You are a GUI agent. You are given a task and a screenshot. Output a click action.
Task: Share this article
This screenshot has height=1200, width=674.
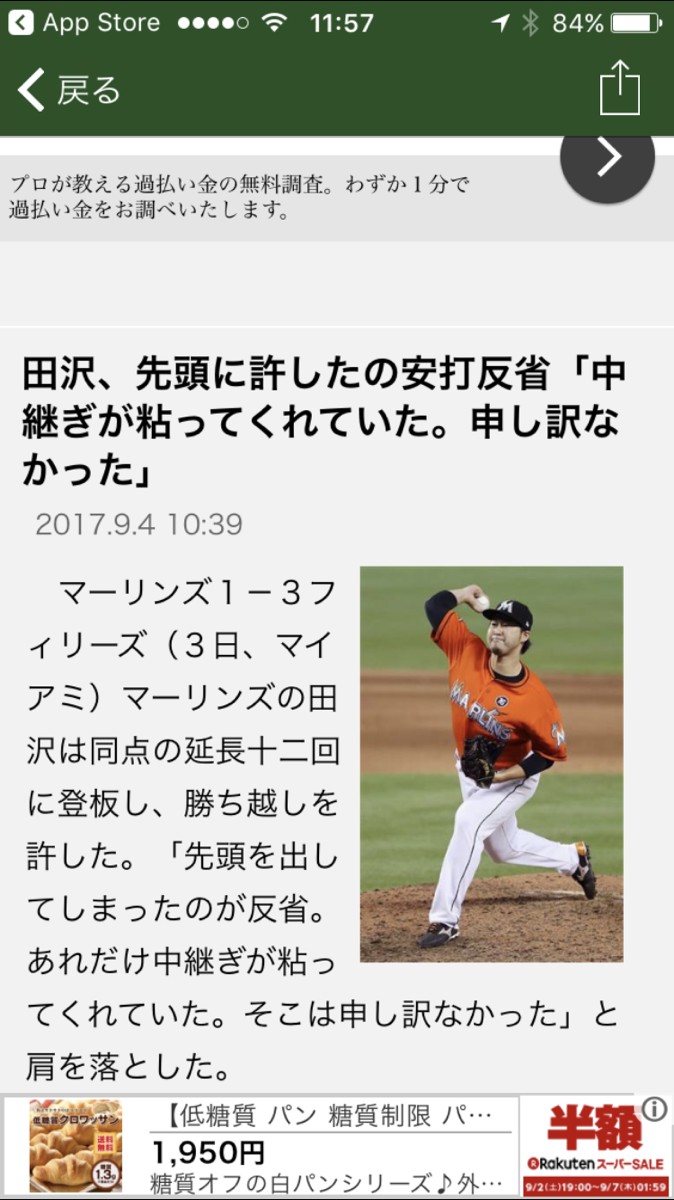619,88
